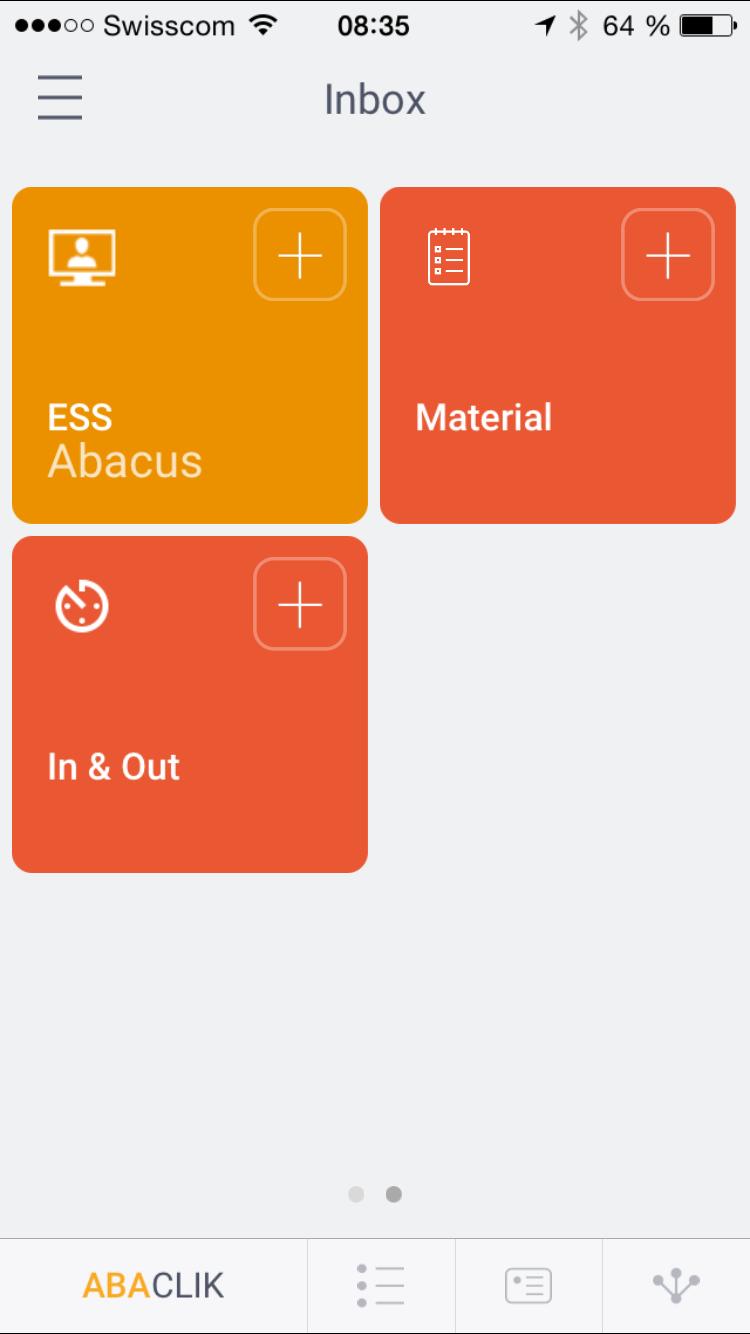Screen dimensions: 750x1334
Task: Add new In & Out entry
Action: [300, 604]
